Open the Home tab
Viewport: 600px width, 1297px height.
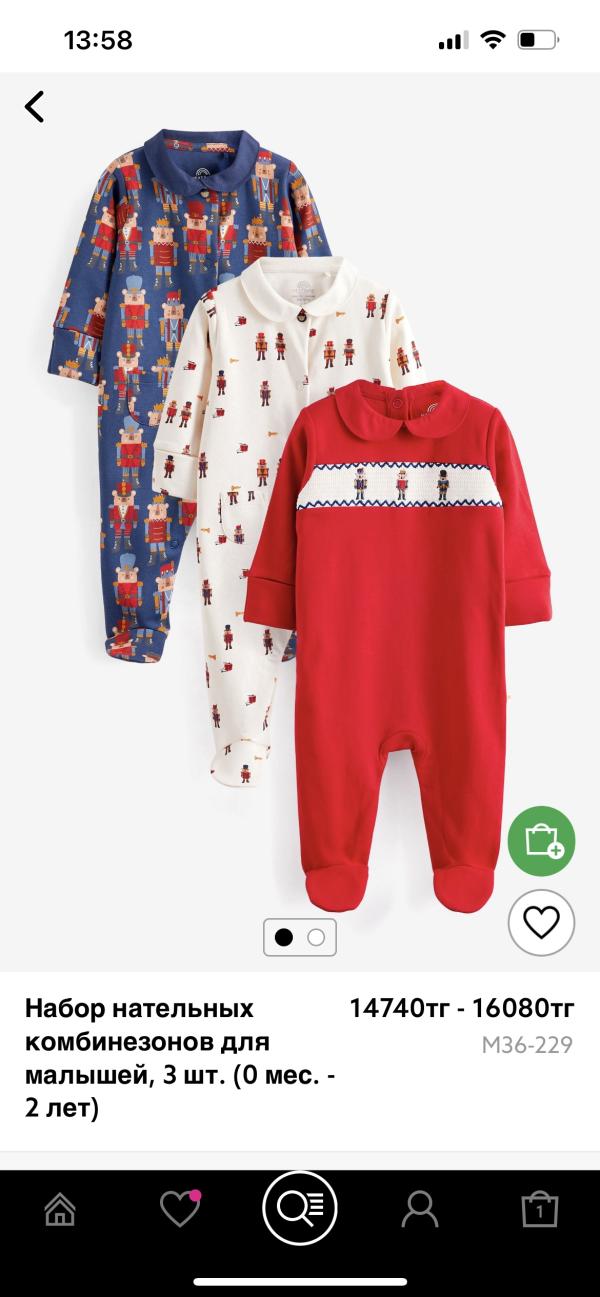[x=60, y=1210]
